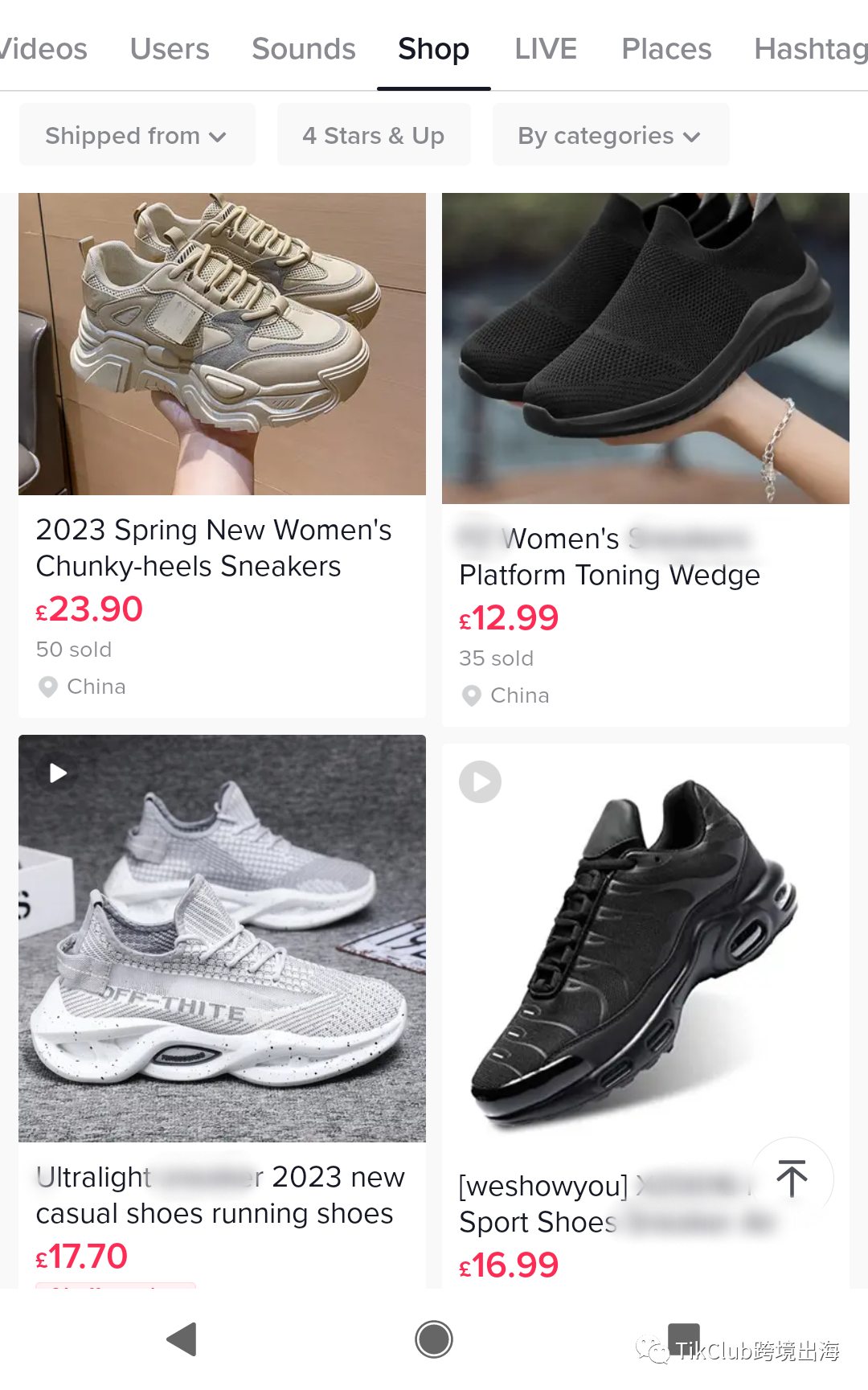Switch to the Videos tab

coord(42,49)
